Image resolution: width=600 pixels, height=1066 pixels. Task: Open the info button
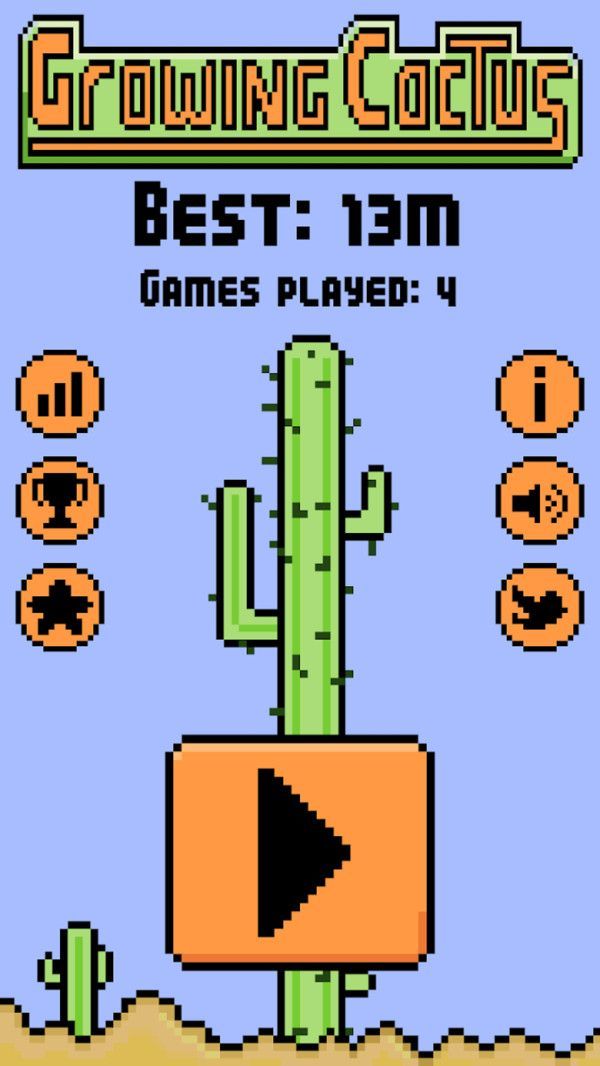tap(540, 393)
